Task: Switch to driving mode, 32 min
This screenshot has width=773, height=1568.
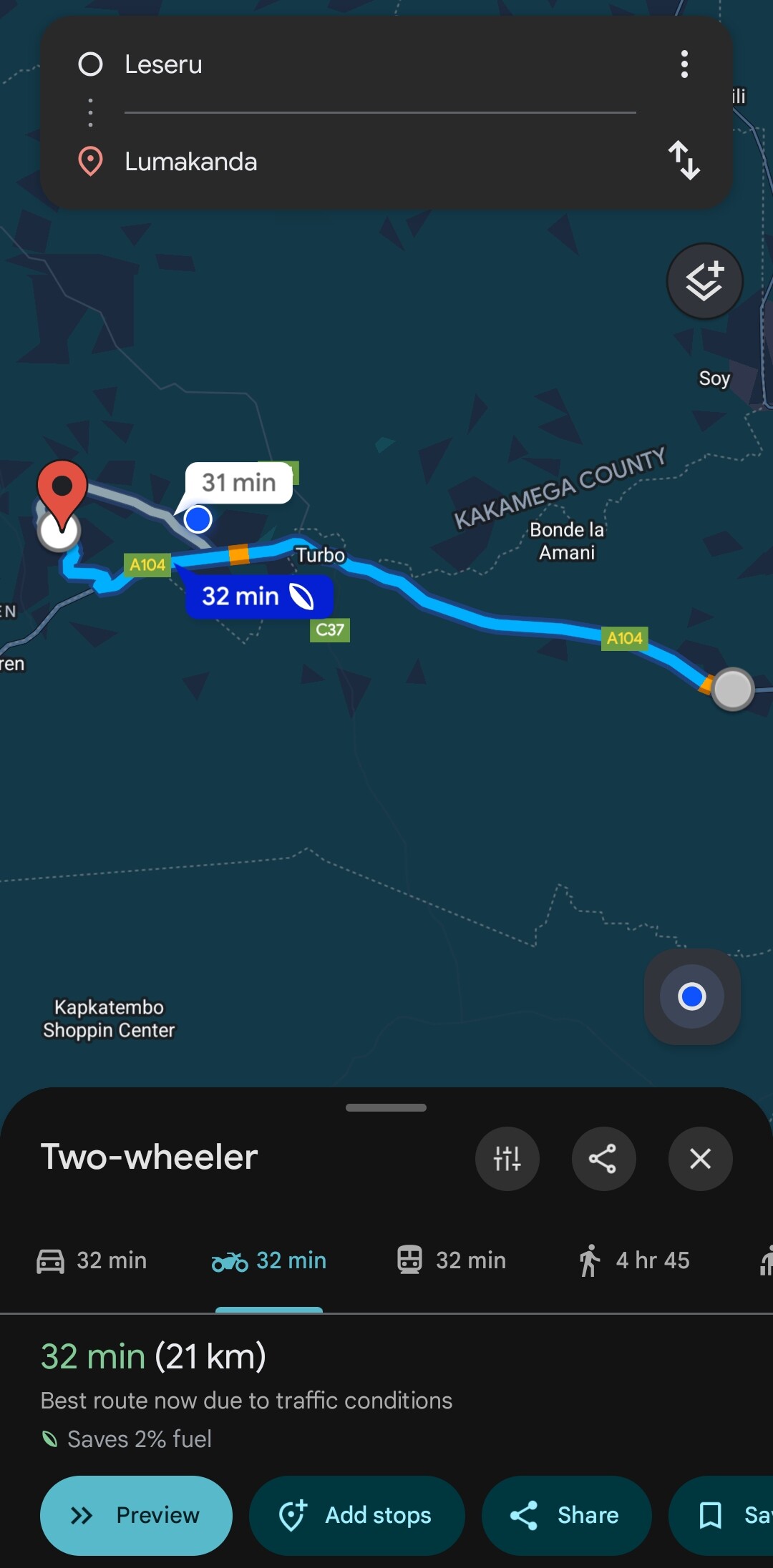Action: coord(92,1260)
